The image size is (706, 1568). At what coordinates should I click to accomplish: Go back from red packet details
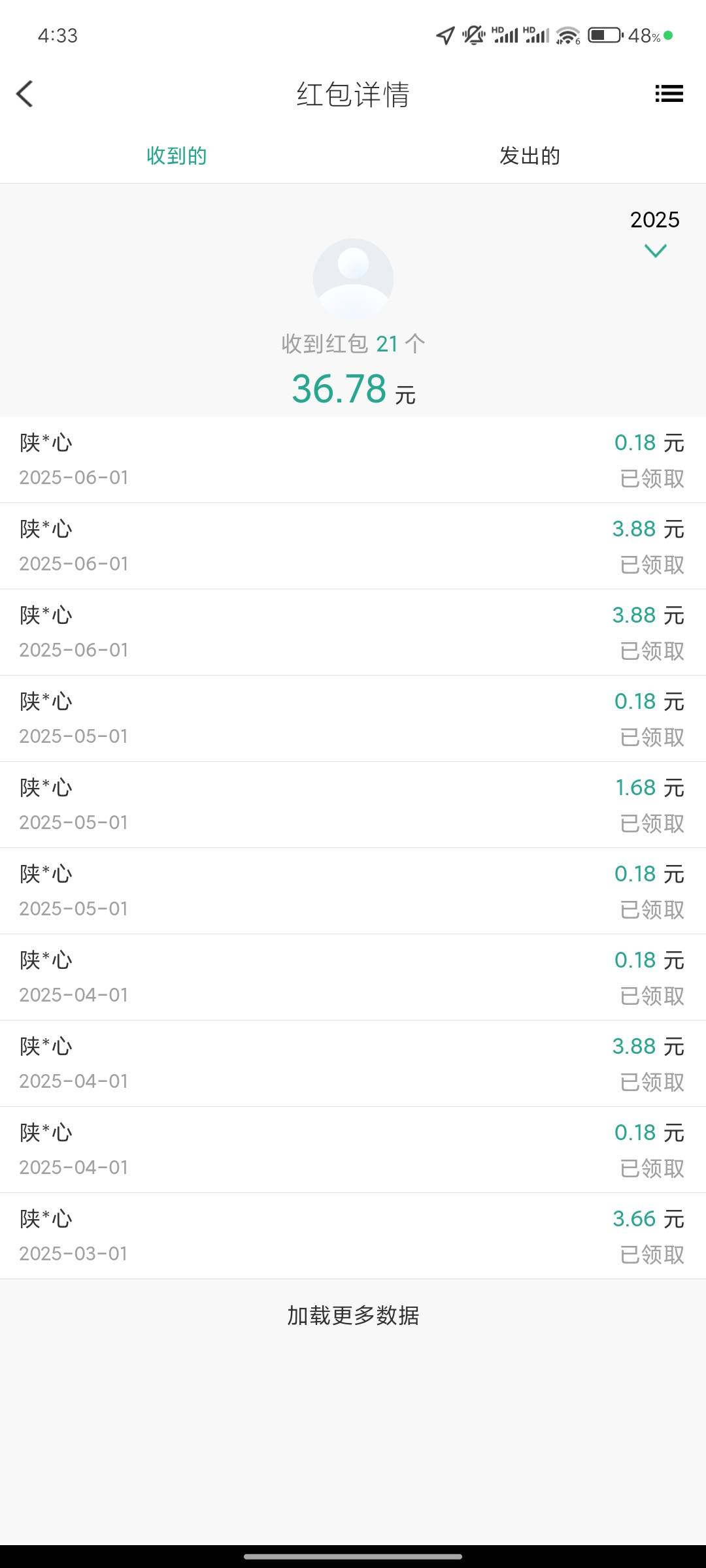[x=25, y=94]
